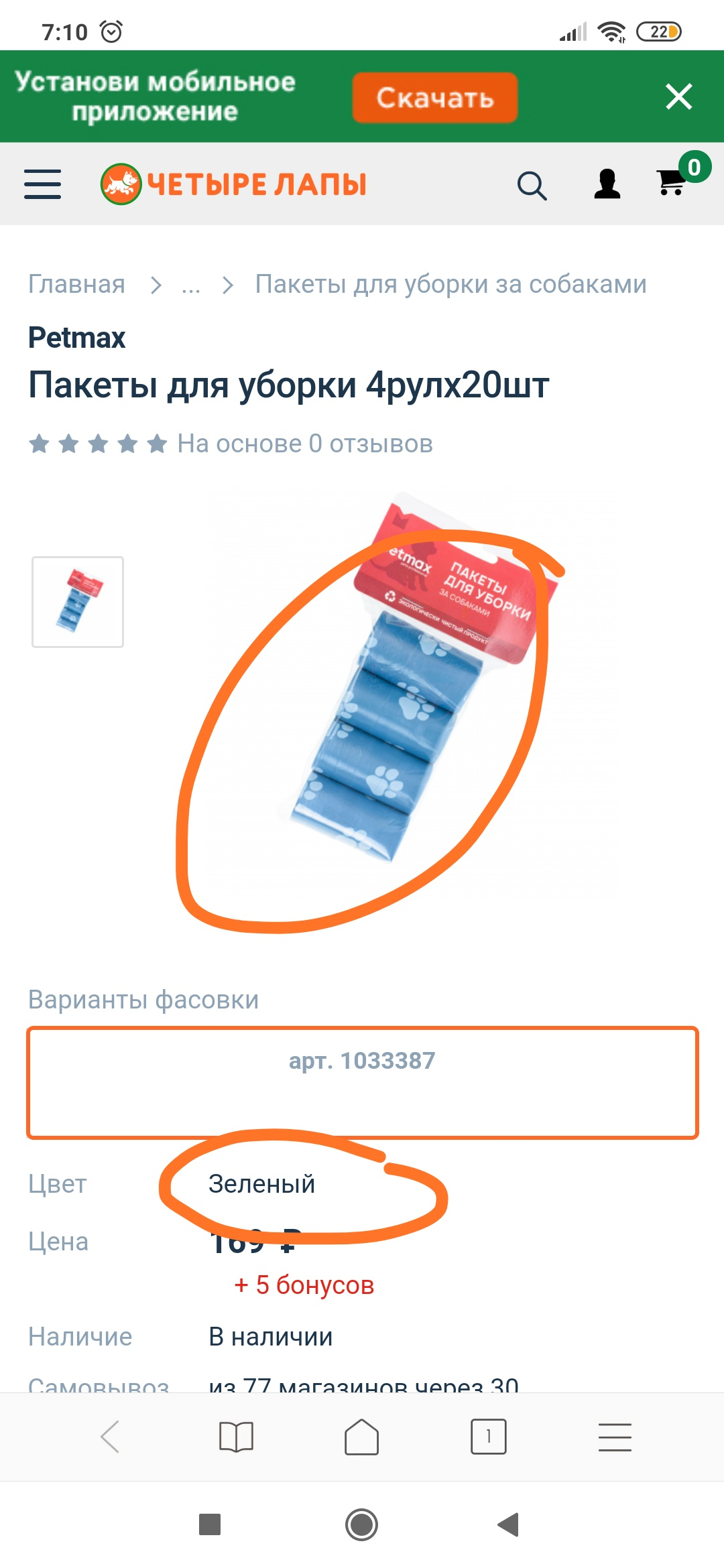Open the user account profile

607,184
